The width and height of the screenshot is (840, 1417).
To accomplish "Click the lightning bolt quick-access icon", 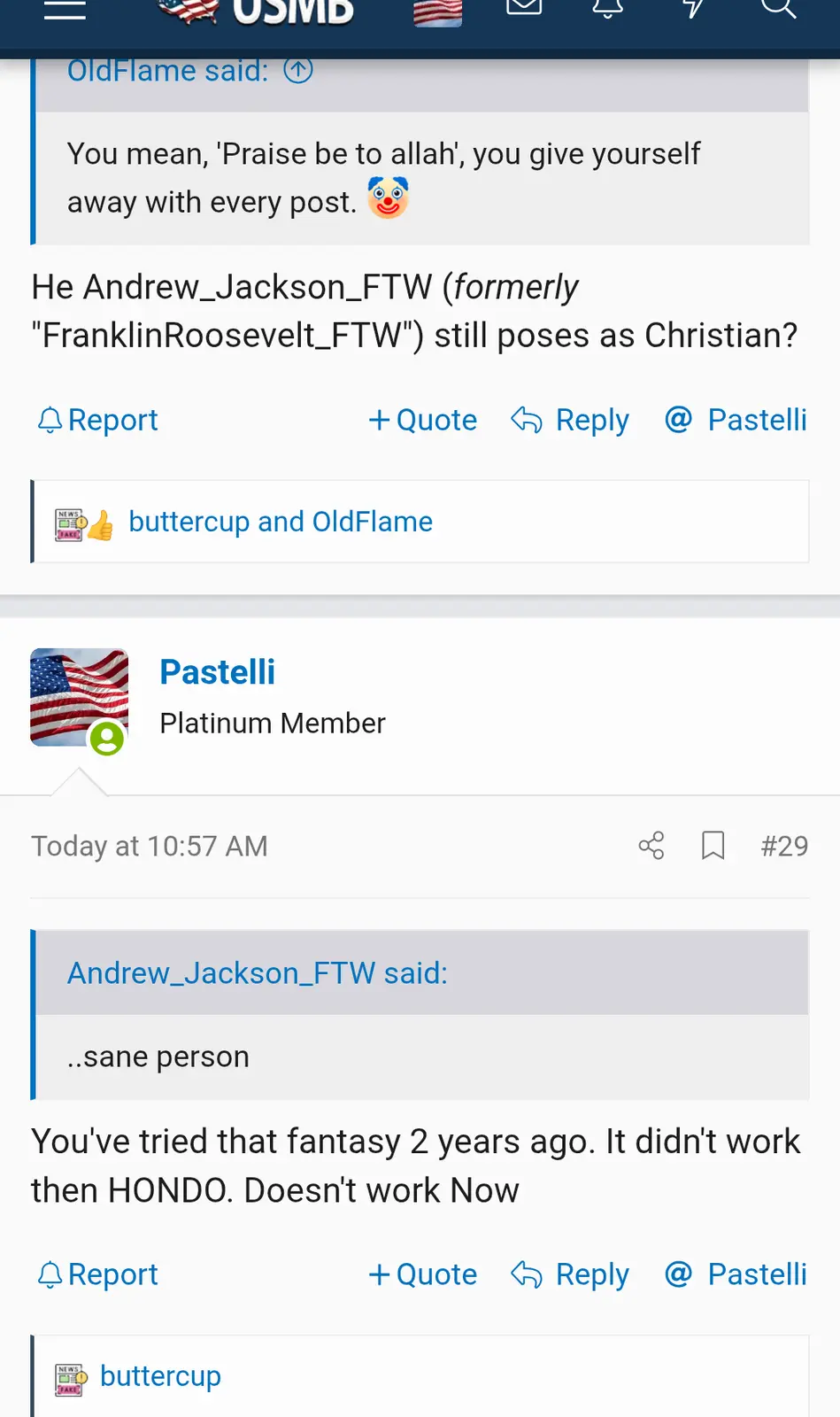I will (x=692, y=9).
